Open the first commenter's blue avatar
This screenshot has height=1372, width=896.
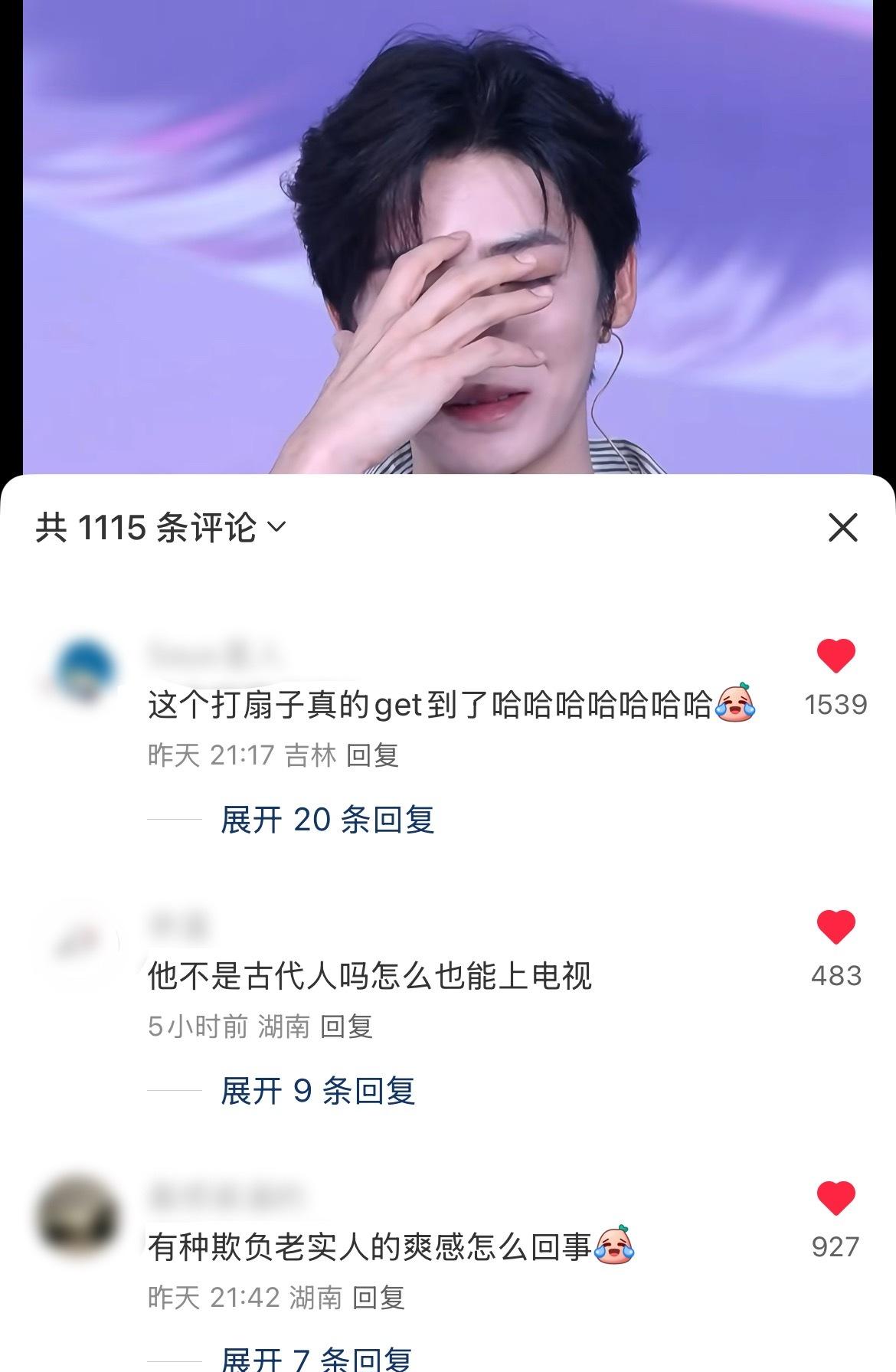tap(84, 670)
